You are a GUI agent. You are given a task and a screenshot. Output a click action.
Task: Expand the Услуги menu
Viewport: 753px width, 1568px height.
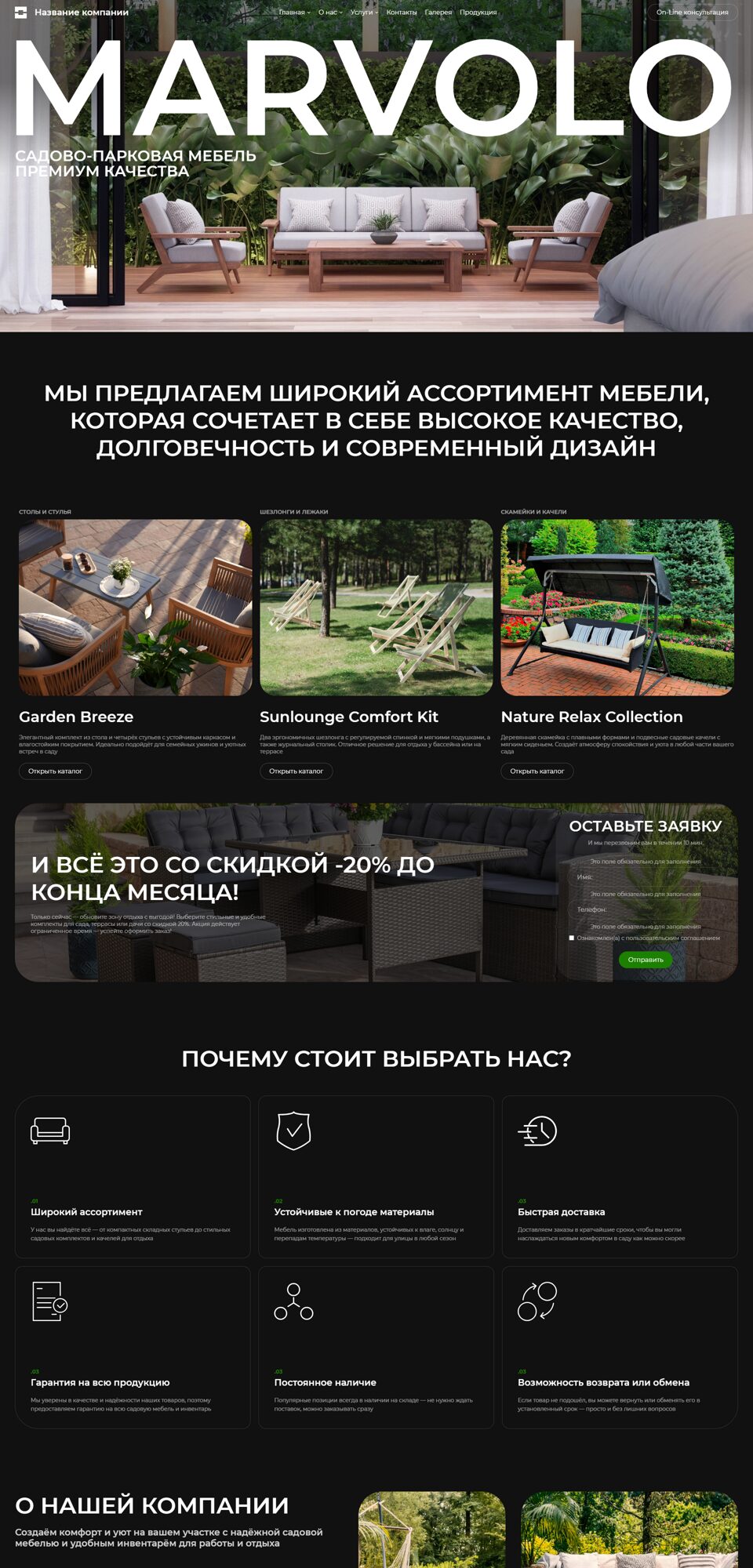364,13
